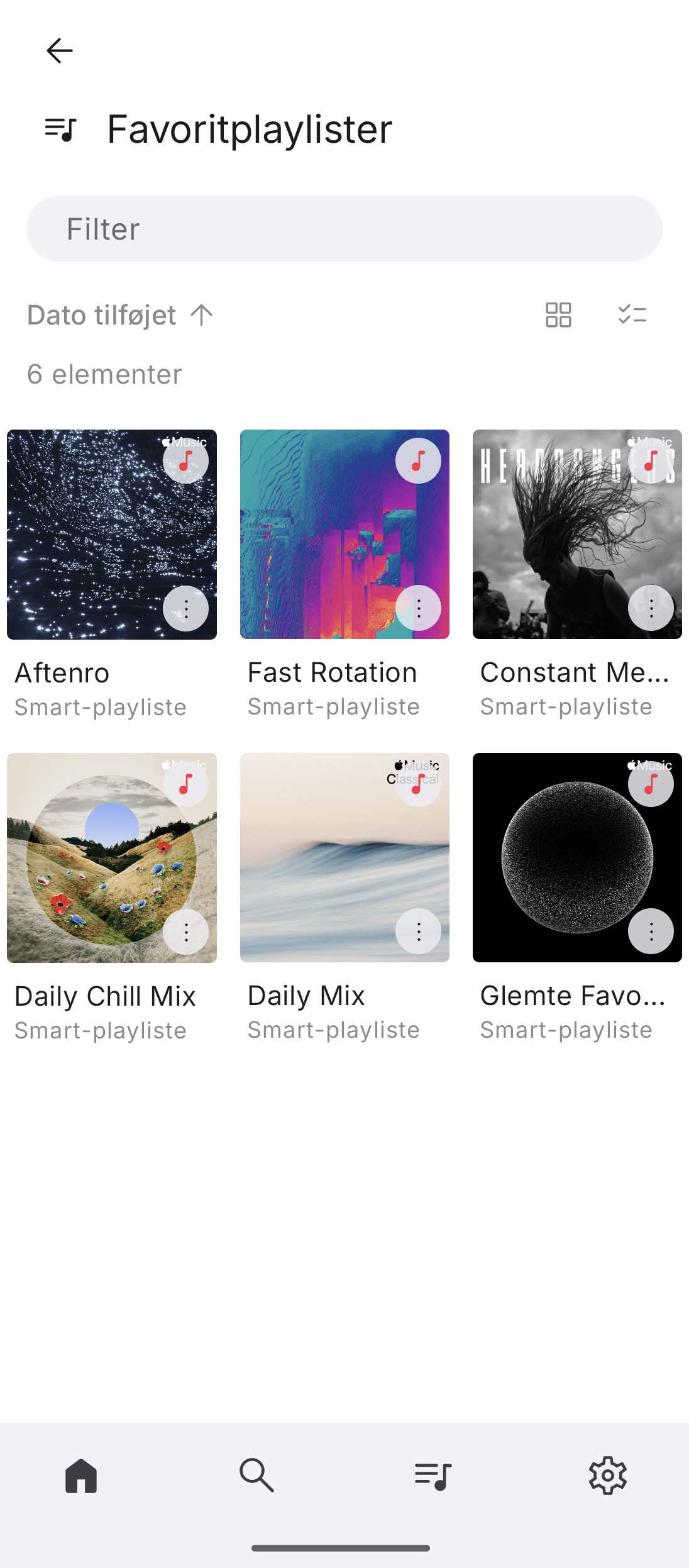Show more options for Aftenro
689x1568 pixels.
[x=186, y=608]
